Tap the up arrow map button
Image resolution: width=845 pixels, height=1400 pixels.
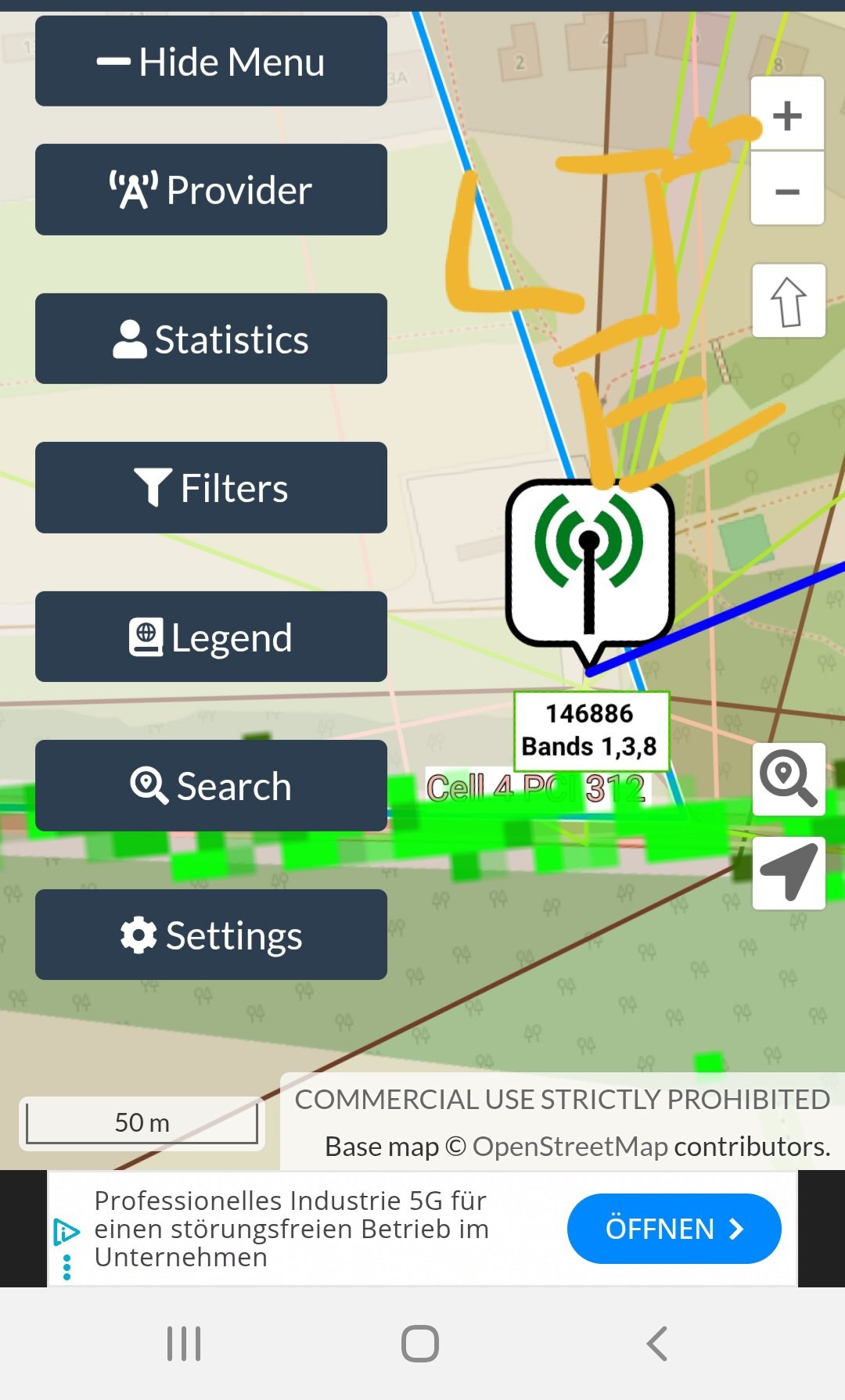[789, 301]
